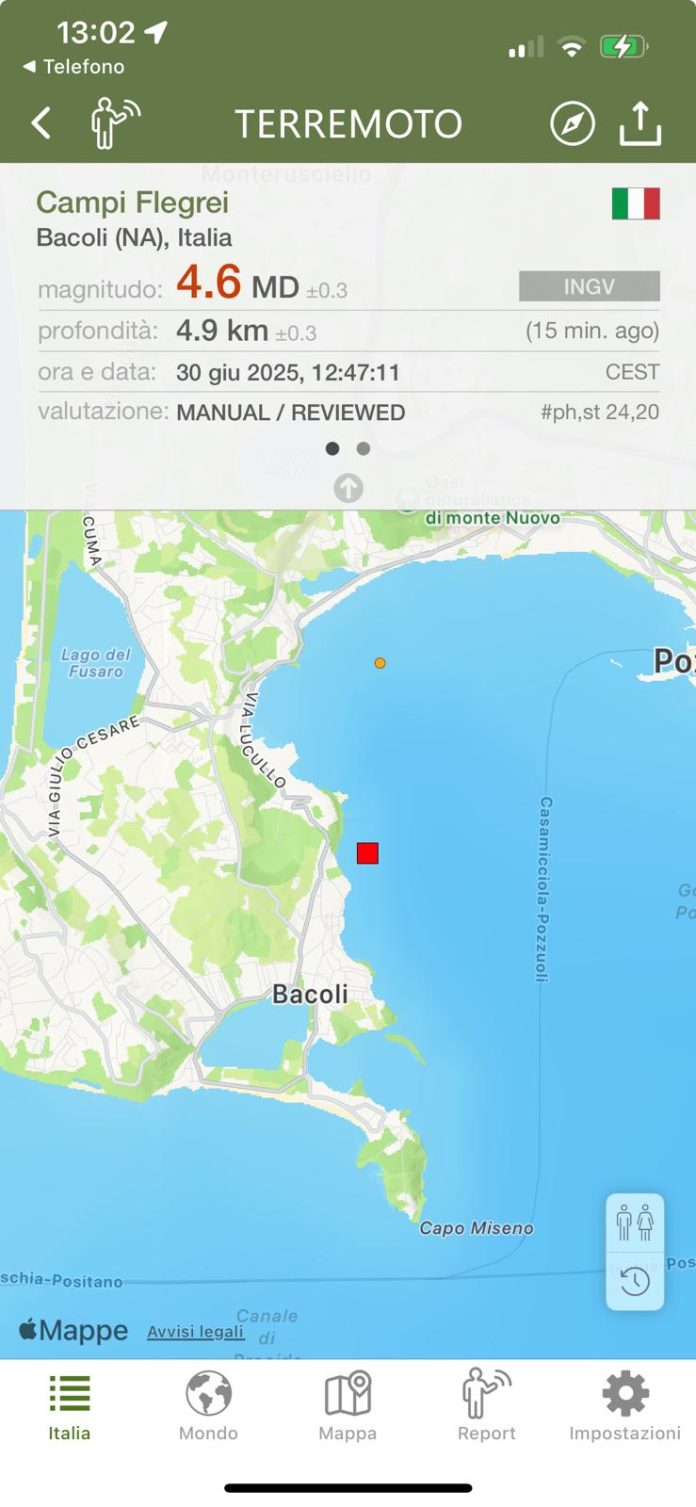Tap the INGV source button

[589, 287]
